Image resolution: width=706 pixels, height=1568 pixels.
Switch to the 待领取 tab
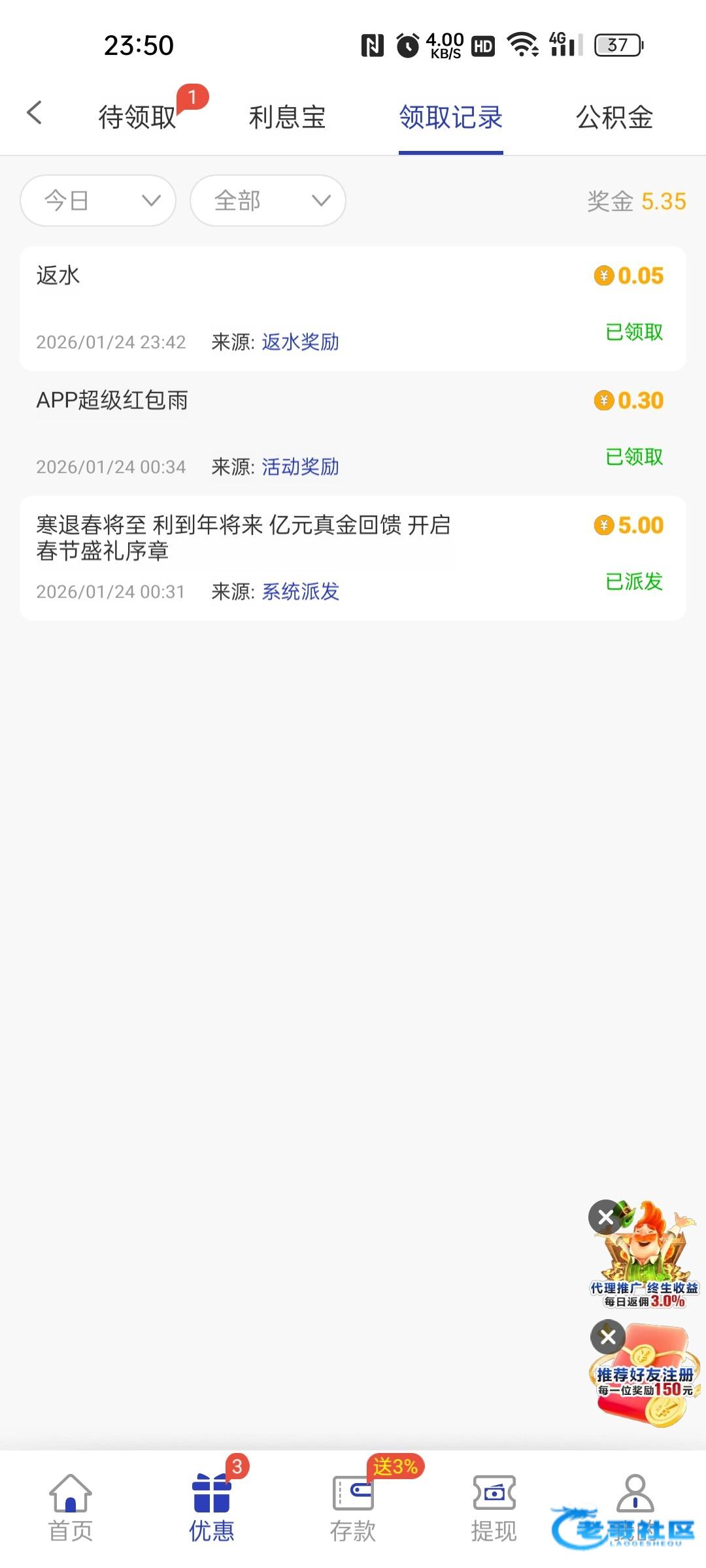138,118
